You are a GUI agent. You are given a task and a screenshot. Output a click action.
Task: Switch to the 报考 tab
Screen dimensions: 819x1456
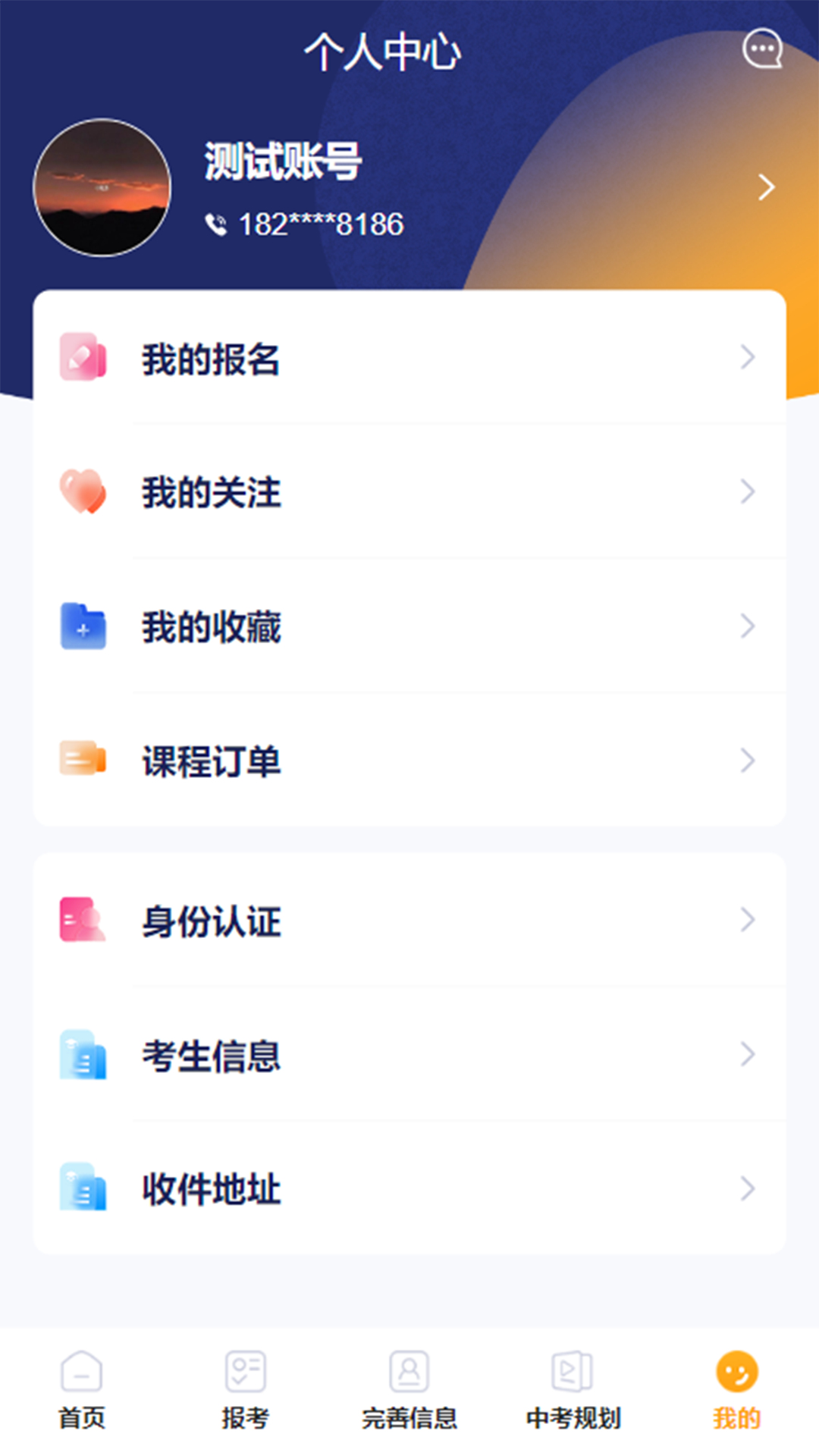tap(246, 1391)
